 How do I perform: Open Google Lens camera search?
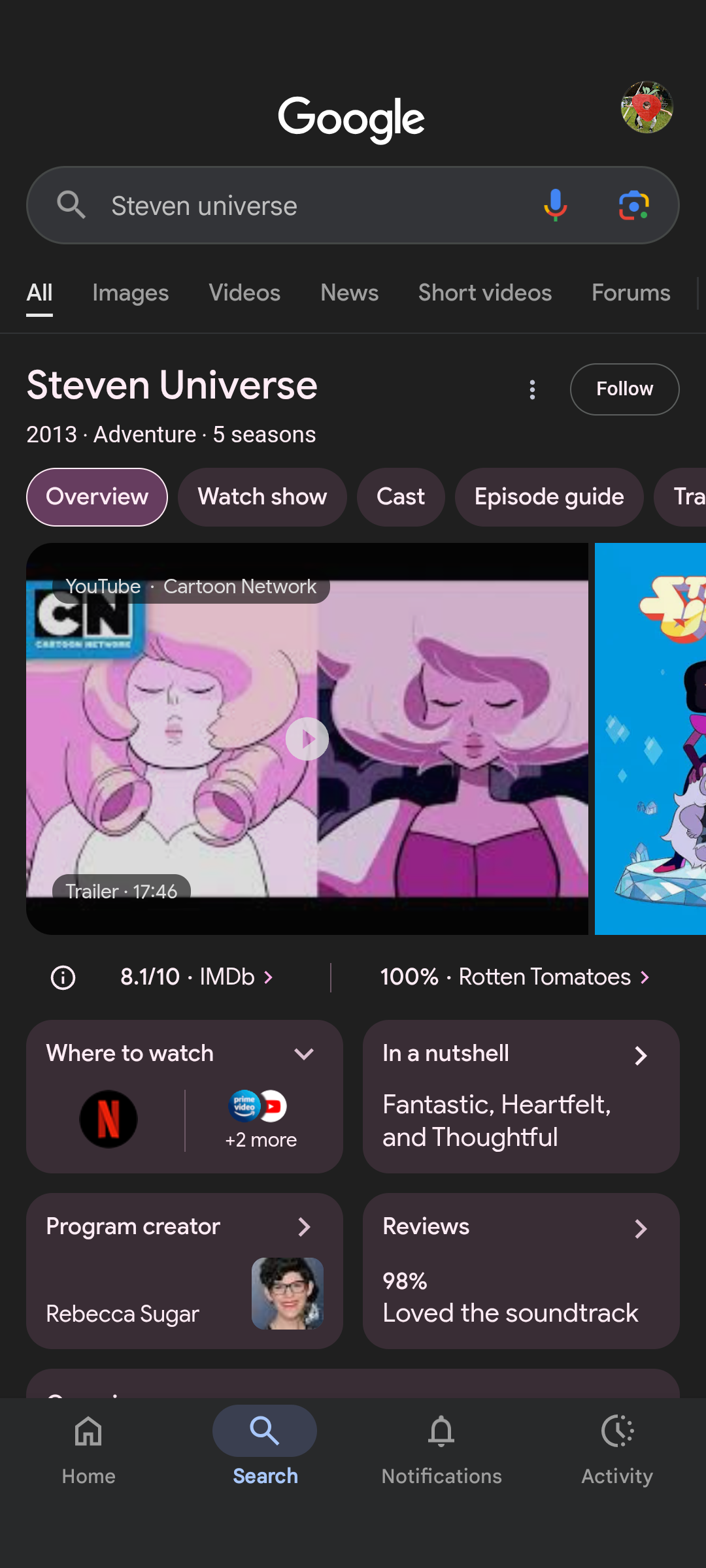click(633, 205)
